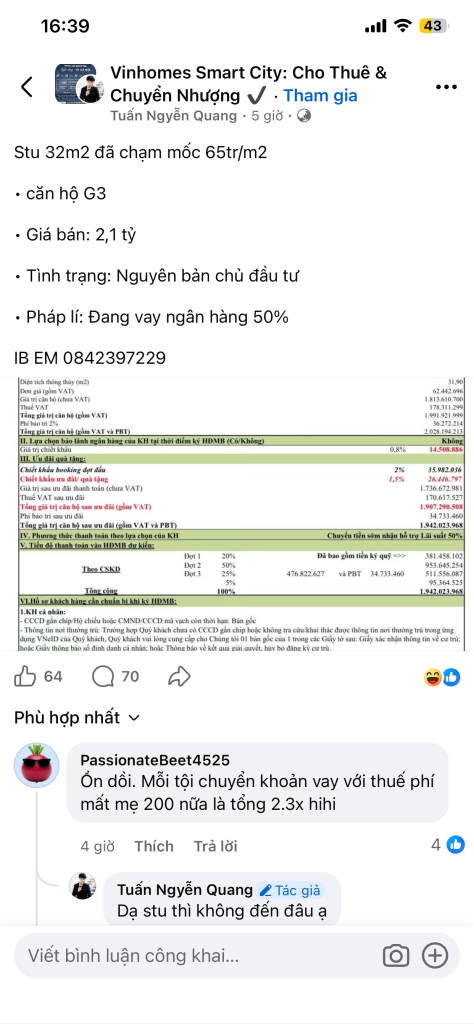Reply to PassionateBeet4525's comment via Trả lời
474x1024 pixels.
click(216, 846)
